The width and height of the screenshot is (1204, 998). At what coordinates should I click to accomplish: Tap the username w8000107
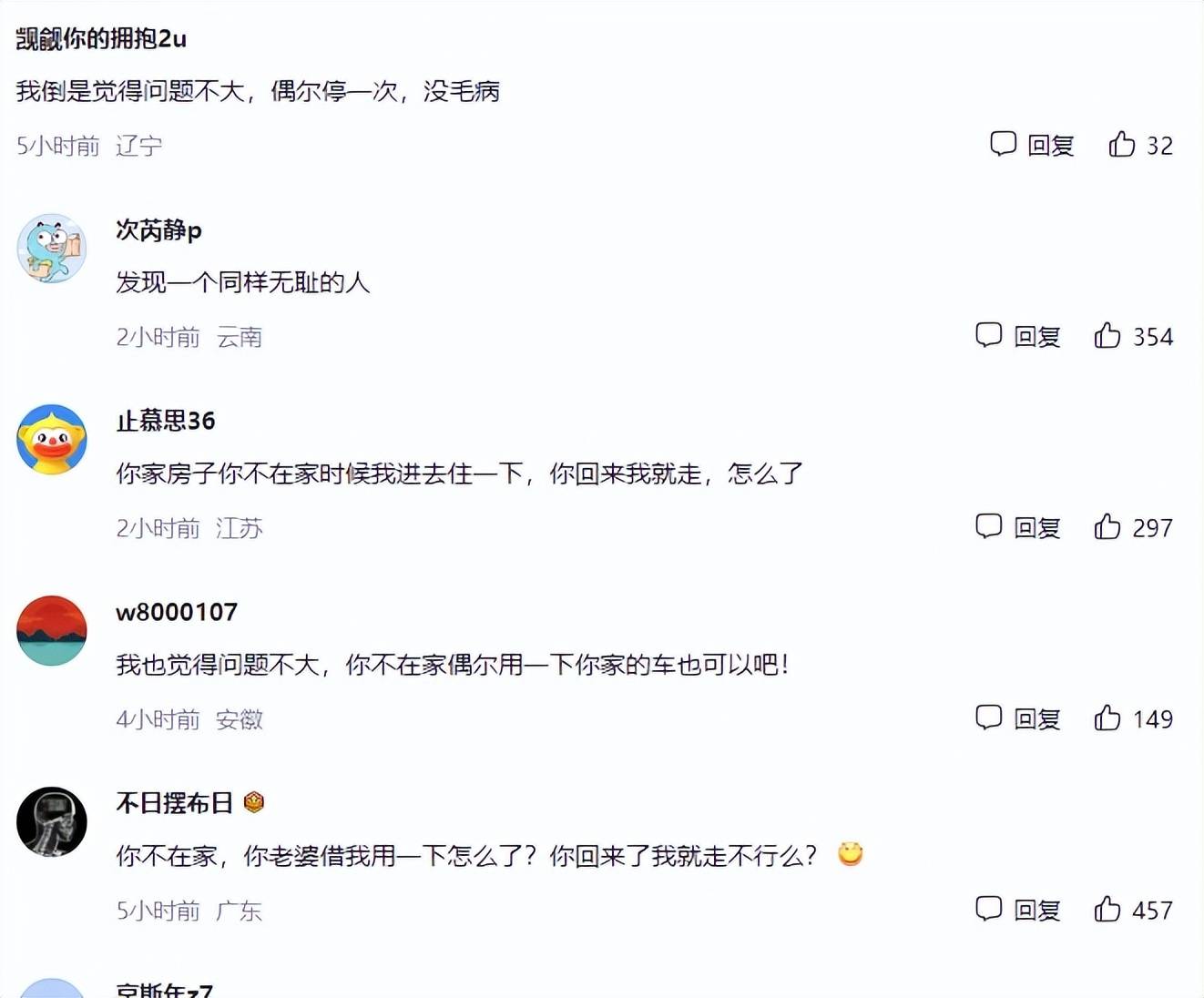click(177, 612)
